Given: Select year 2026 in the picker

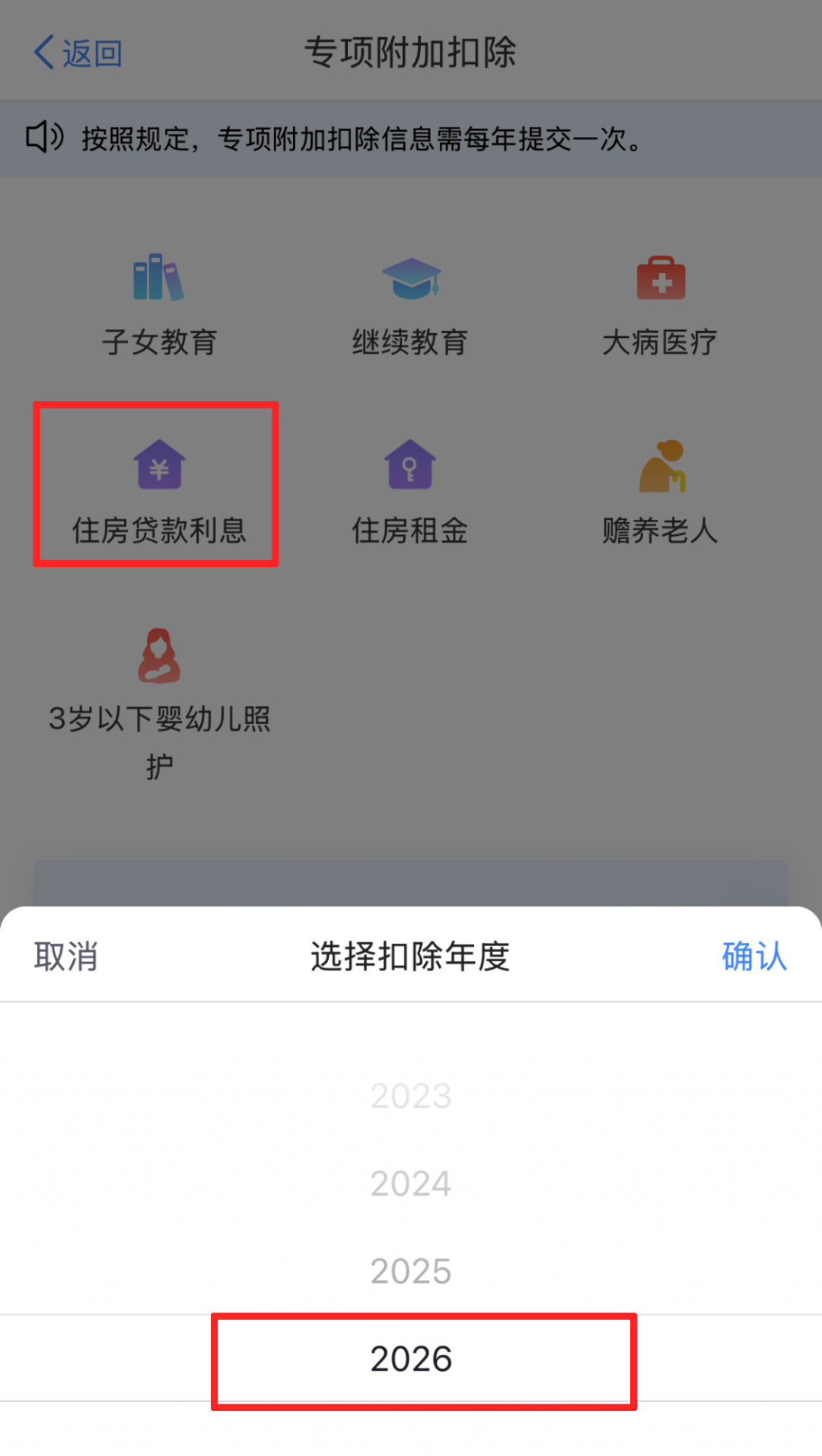Looking at the screenshot, I should (x=411, y=1359).
